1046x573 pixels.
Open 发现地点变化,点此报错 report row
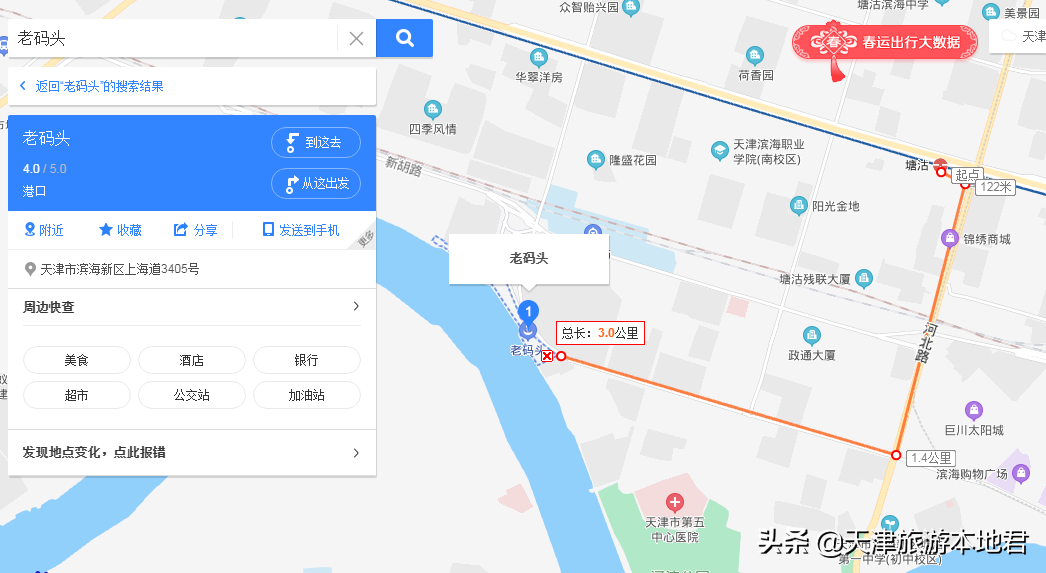(x=192, y=453)
